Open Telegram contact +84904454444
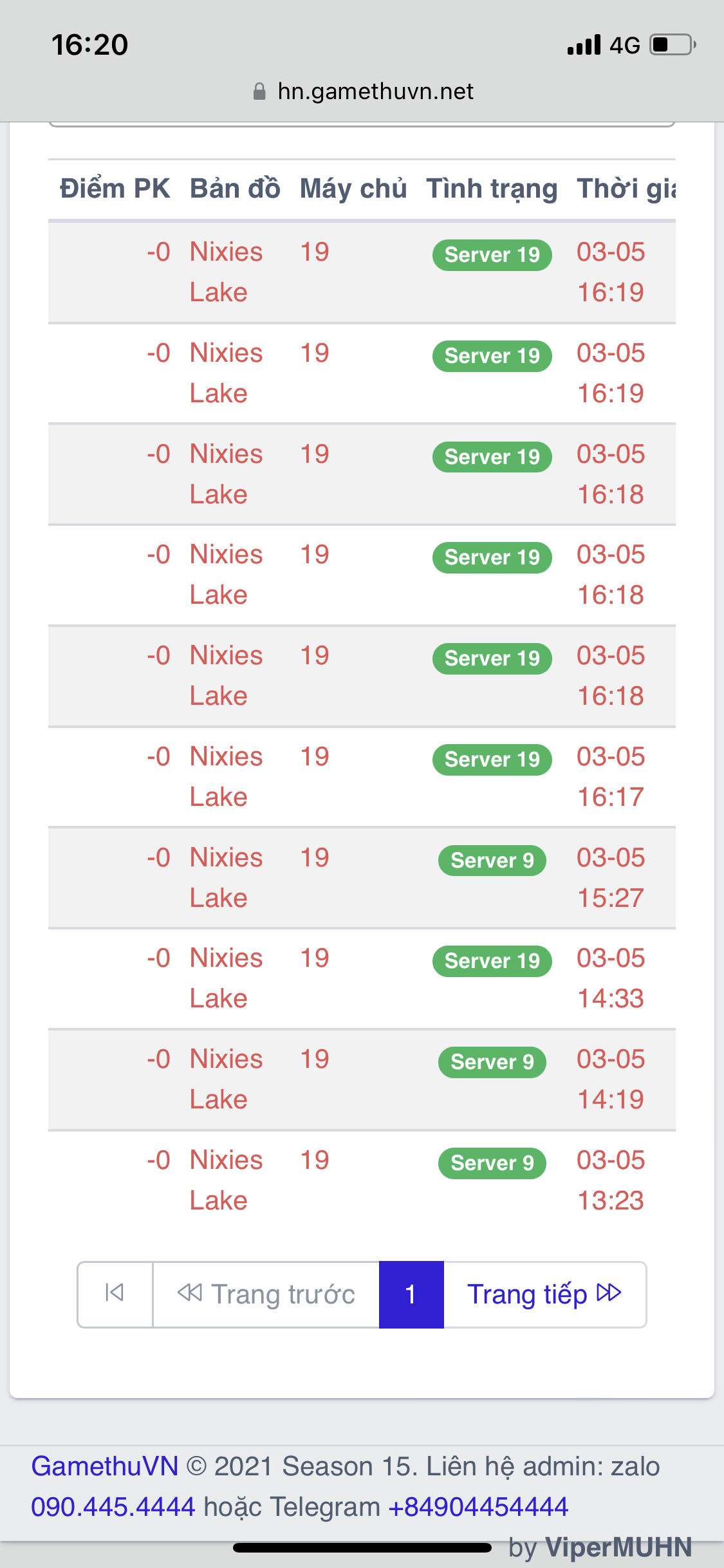 click(478, 1507)
